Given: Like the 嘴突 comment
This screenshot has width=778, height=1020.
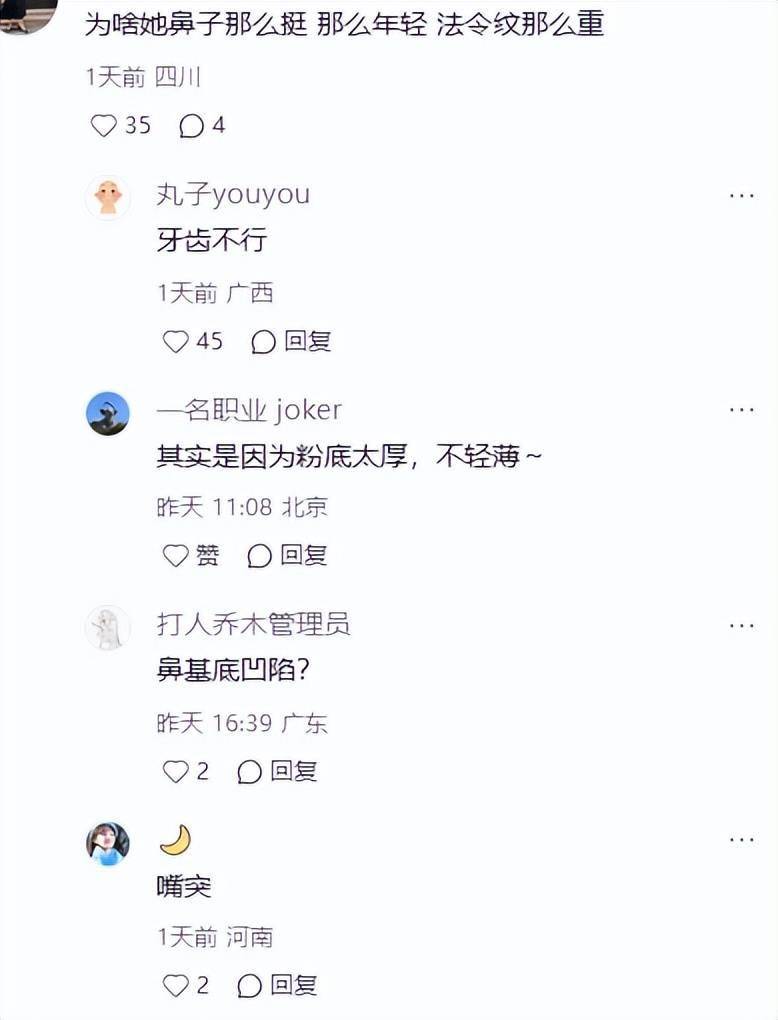Looking at the screenshot, I should 176,985.
